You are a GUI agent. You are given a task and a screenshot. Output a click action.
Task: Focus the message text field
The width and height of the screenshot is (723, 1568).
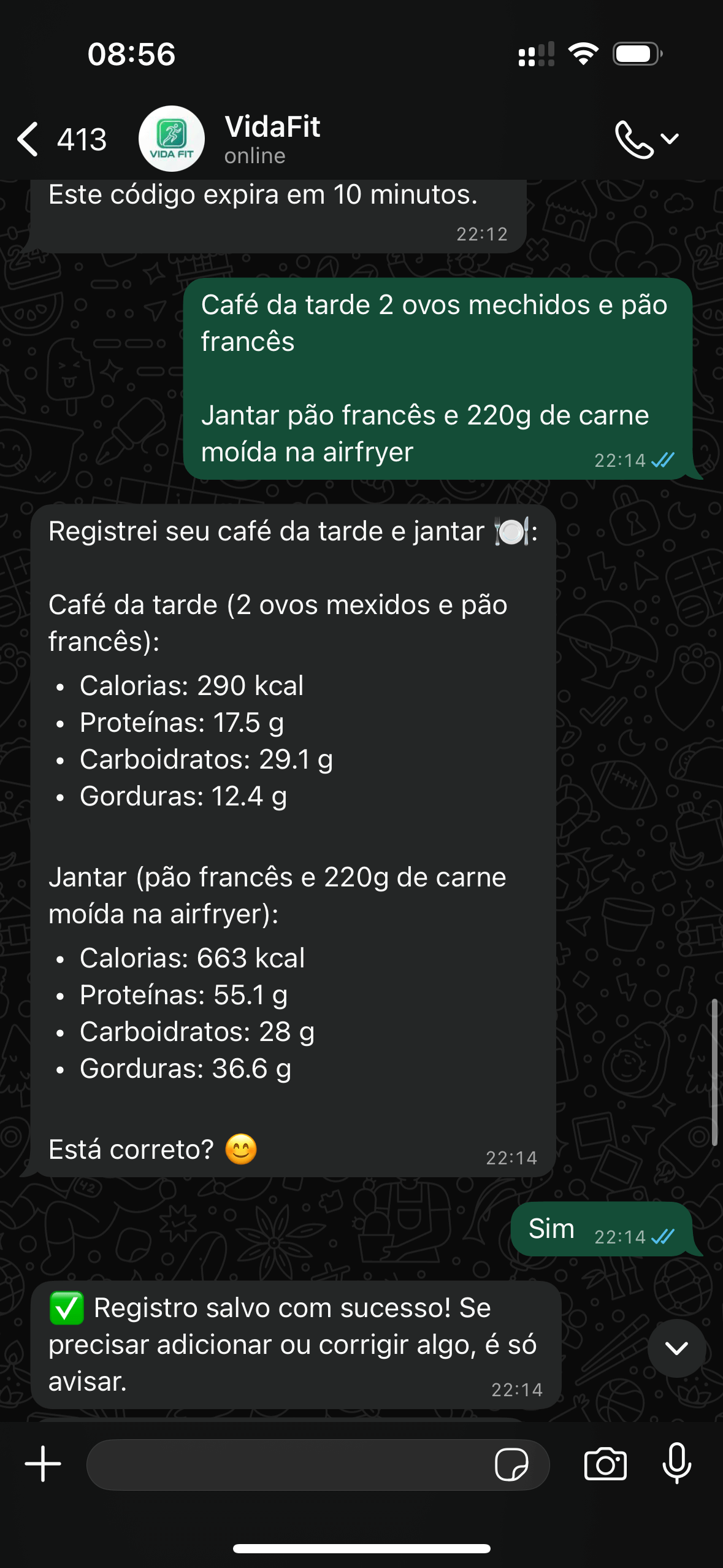coord(288,1465)
